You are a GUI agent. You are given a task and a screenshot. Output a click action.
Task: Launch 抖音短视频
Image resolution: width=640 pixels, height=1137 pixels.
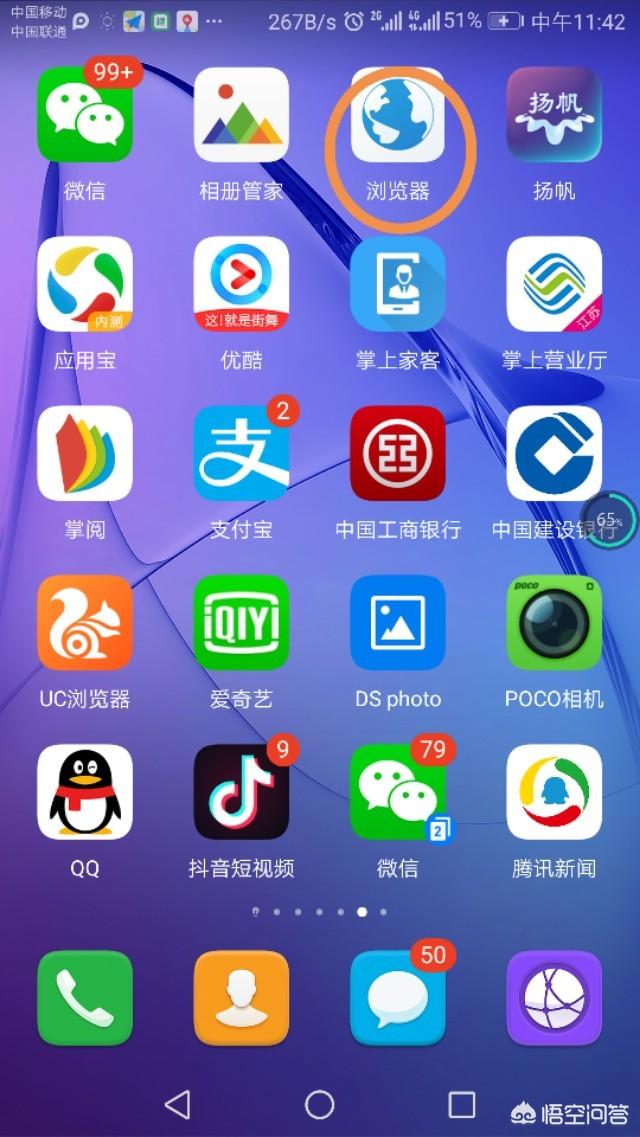[241, 791]
